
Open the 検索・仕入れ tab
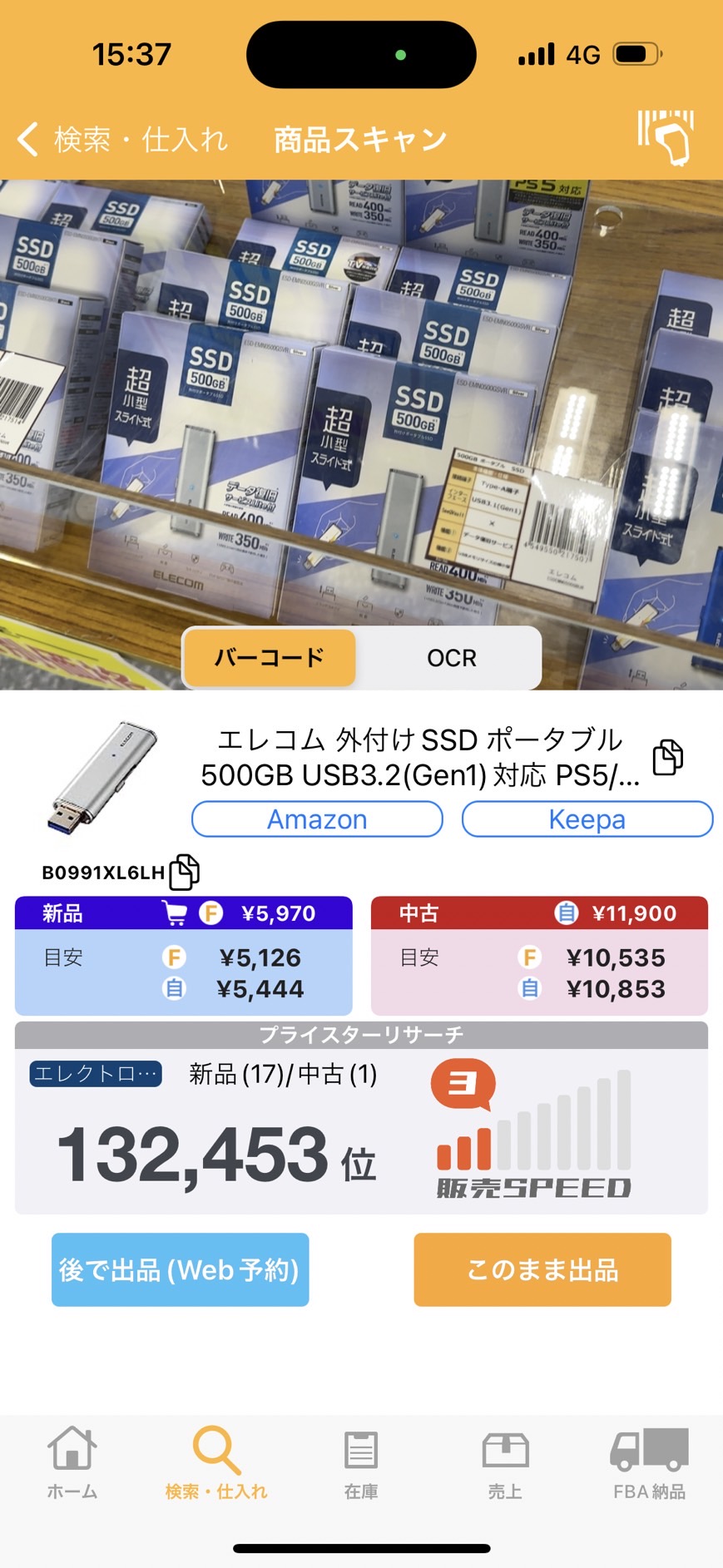point(216,1463)
